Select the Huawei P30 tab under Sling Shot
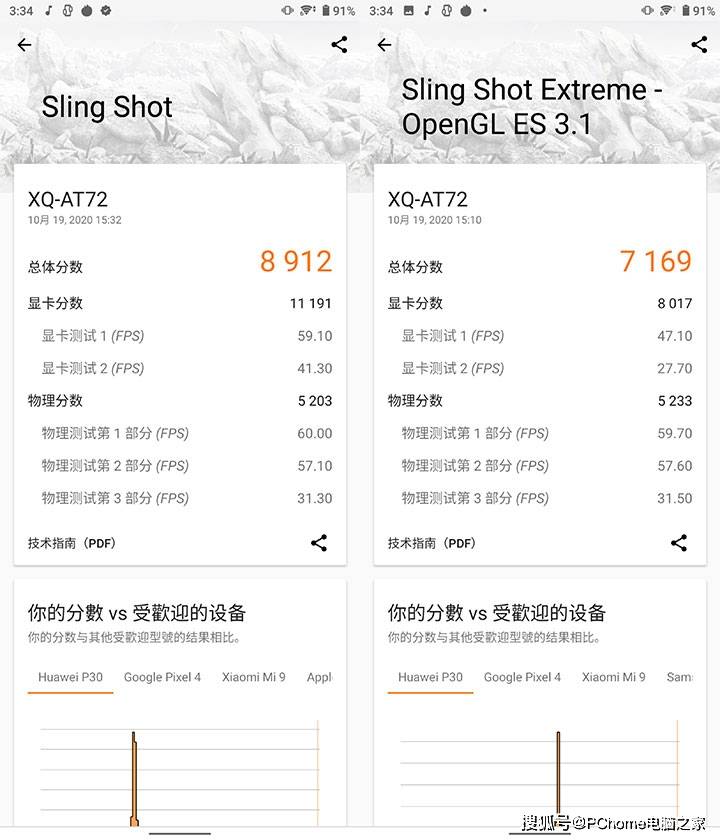720x840 pixels. click(x=69, y=677)
